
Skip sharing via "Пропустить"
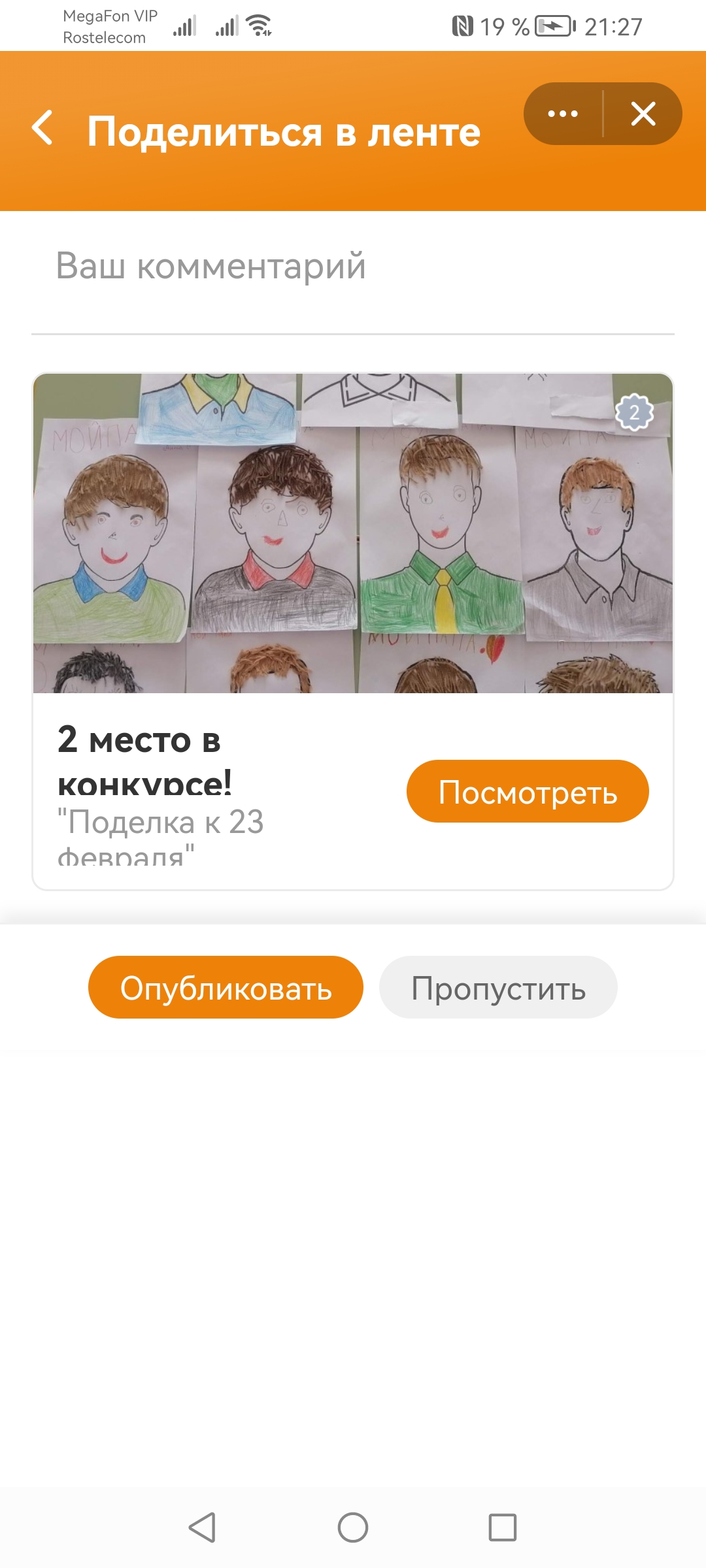(x=498, y=987)
